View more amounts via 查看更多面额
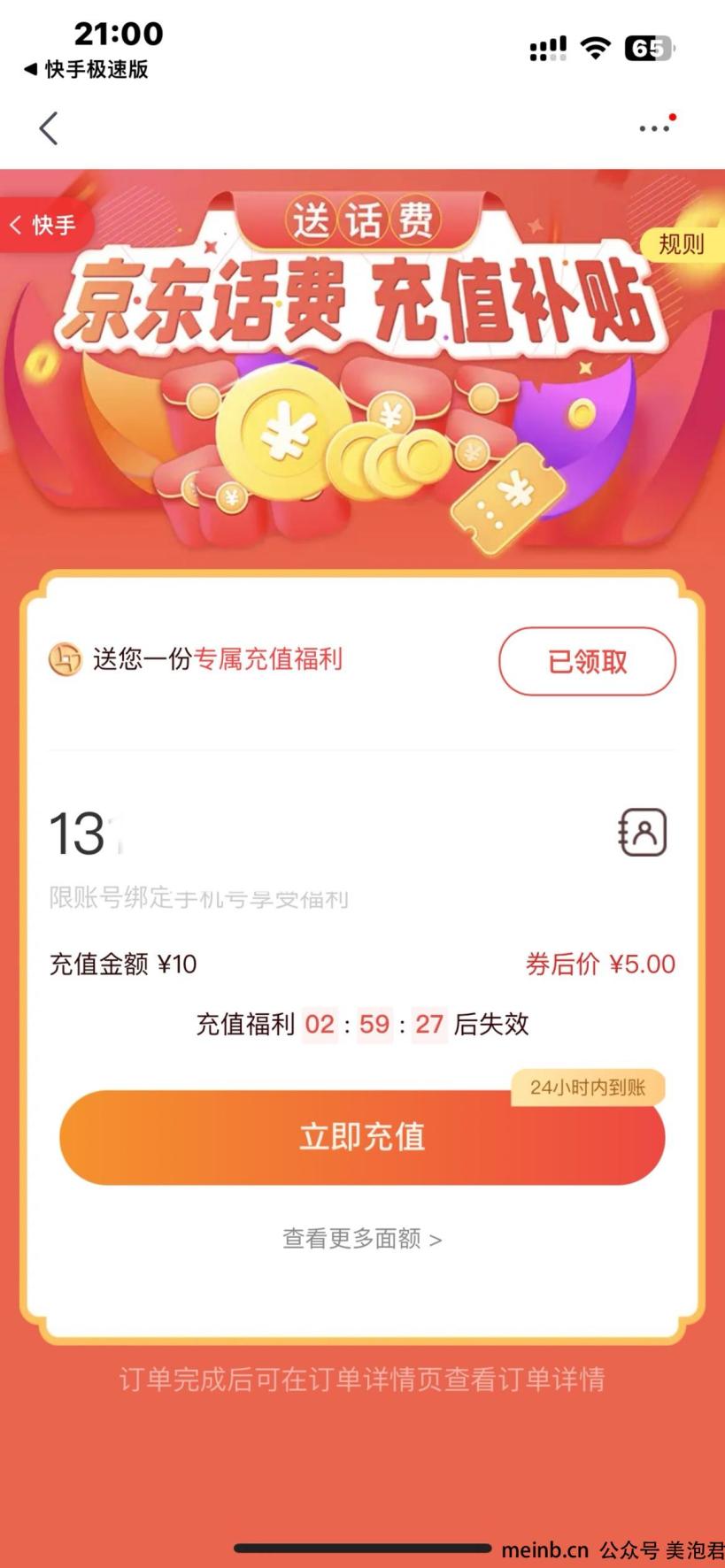The image size is (725, 1568). tap(361, 1239)
